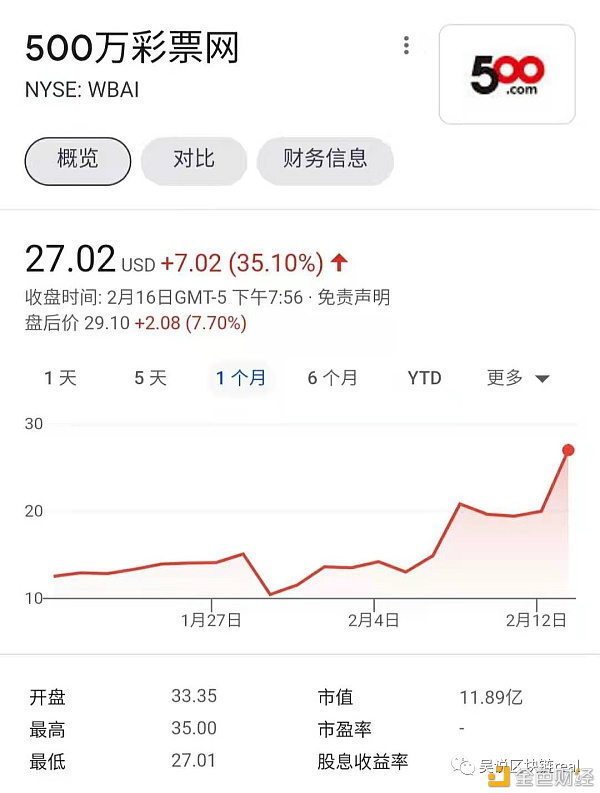600x793 pixels.
Task: Show the 1天 chart range
Action: [60, 378]
